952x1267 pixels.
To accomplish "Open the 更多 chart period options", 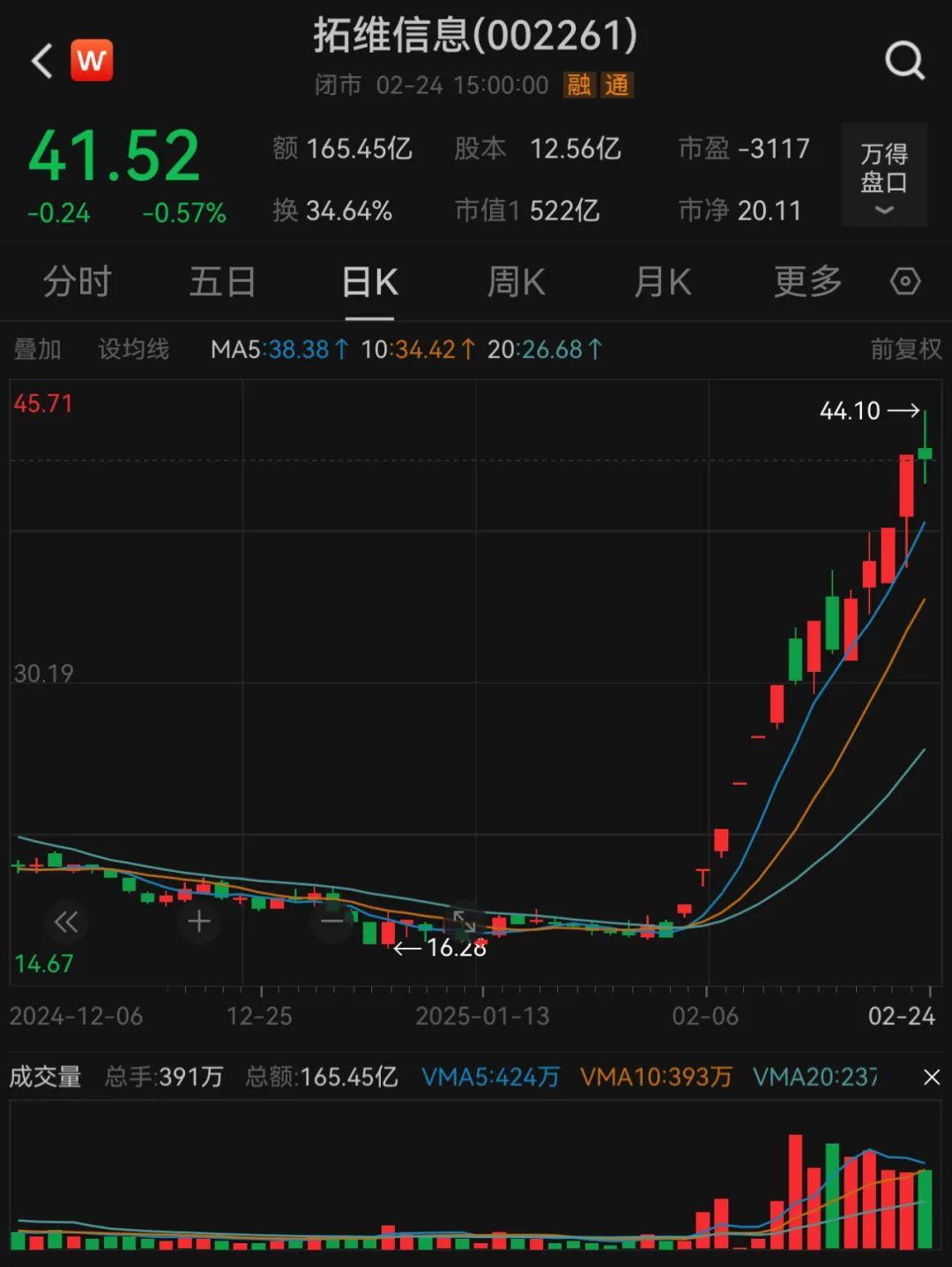I will point(807,283).
